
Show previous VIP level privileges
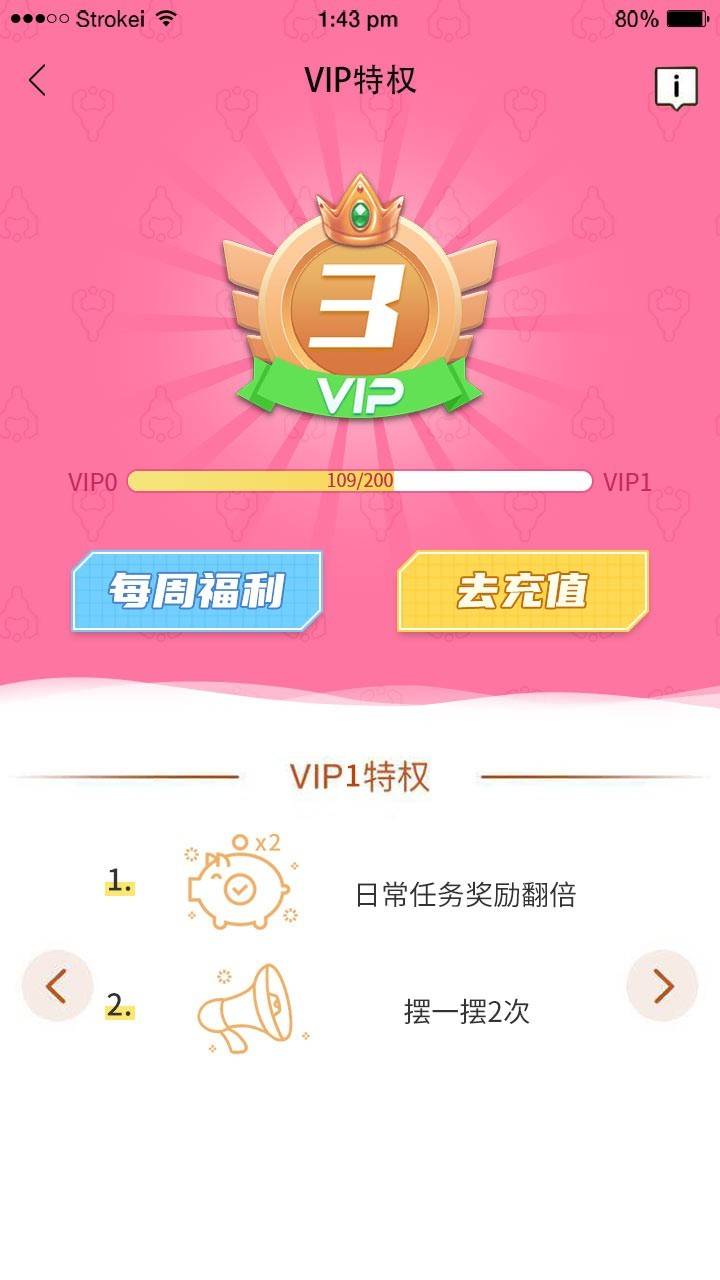(x=58, y=986)
